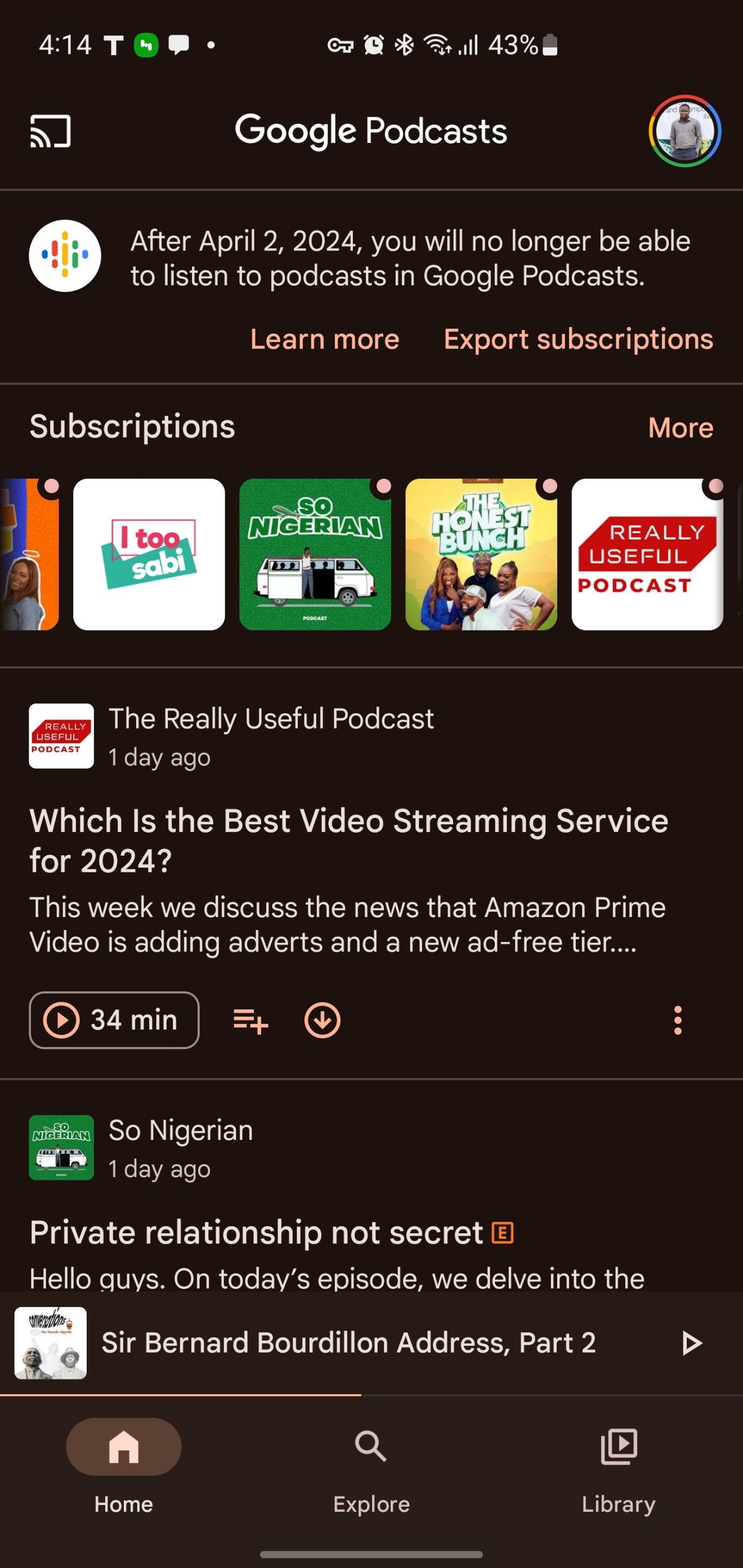Viewport: 743px width, 1568px height.
Task: Download the Best Video Streaming Service episode
Action: [x=321, y=1020]
